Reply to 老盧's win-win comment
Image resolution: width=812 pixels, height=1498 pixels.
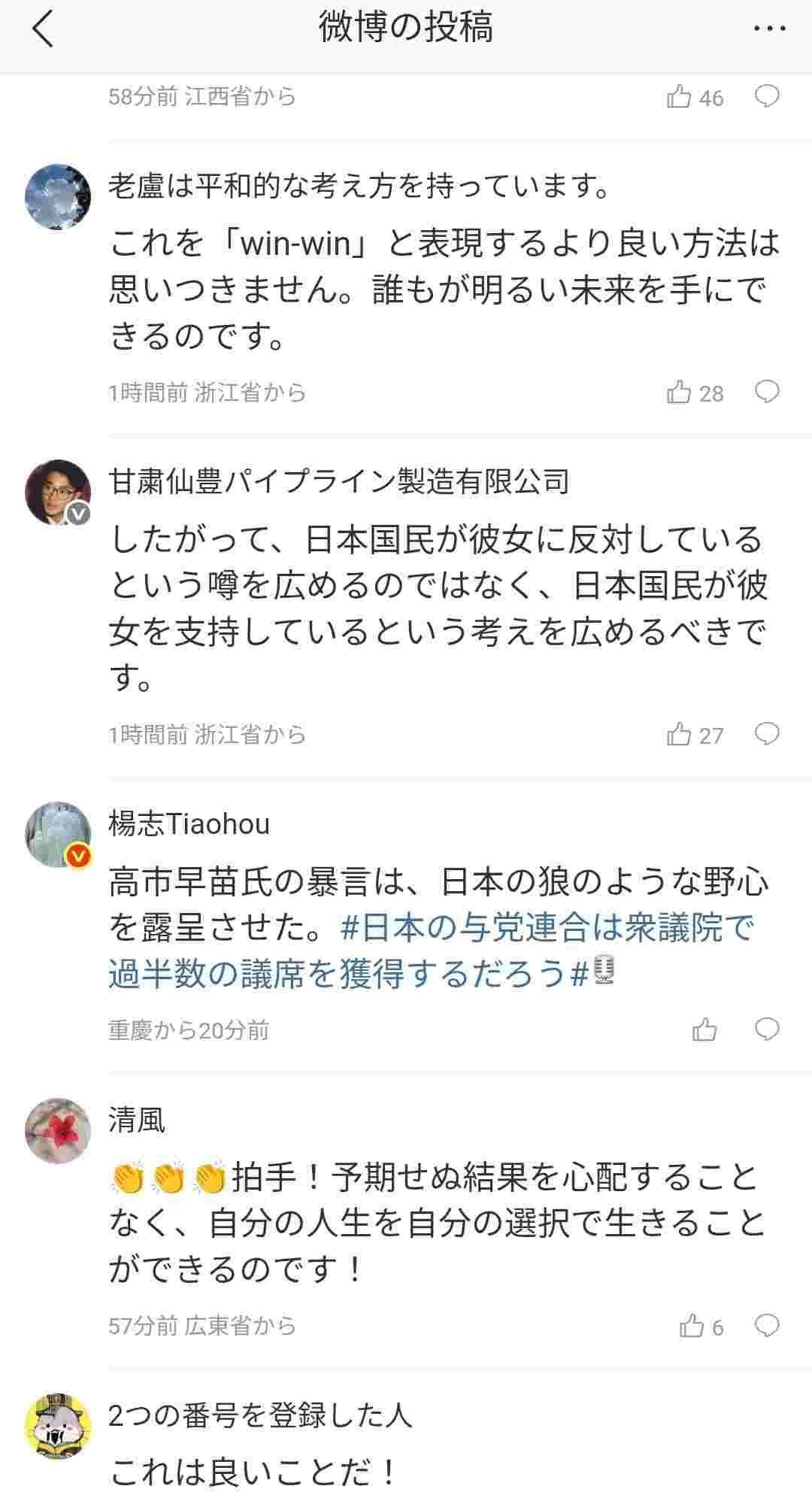click(x=766, y=392)
